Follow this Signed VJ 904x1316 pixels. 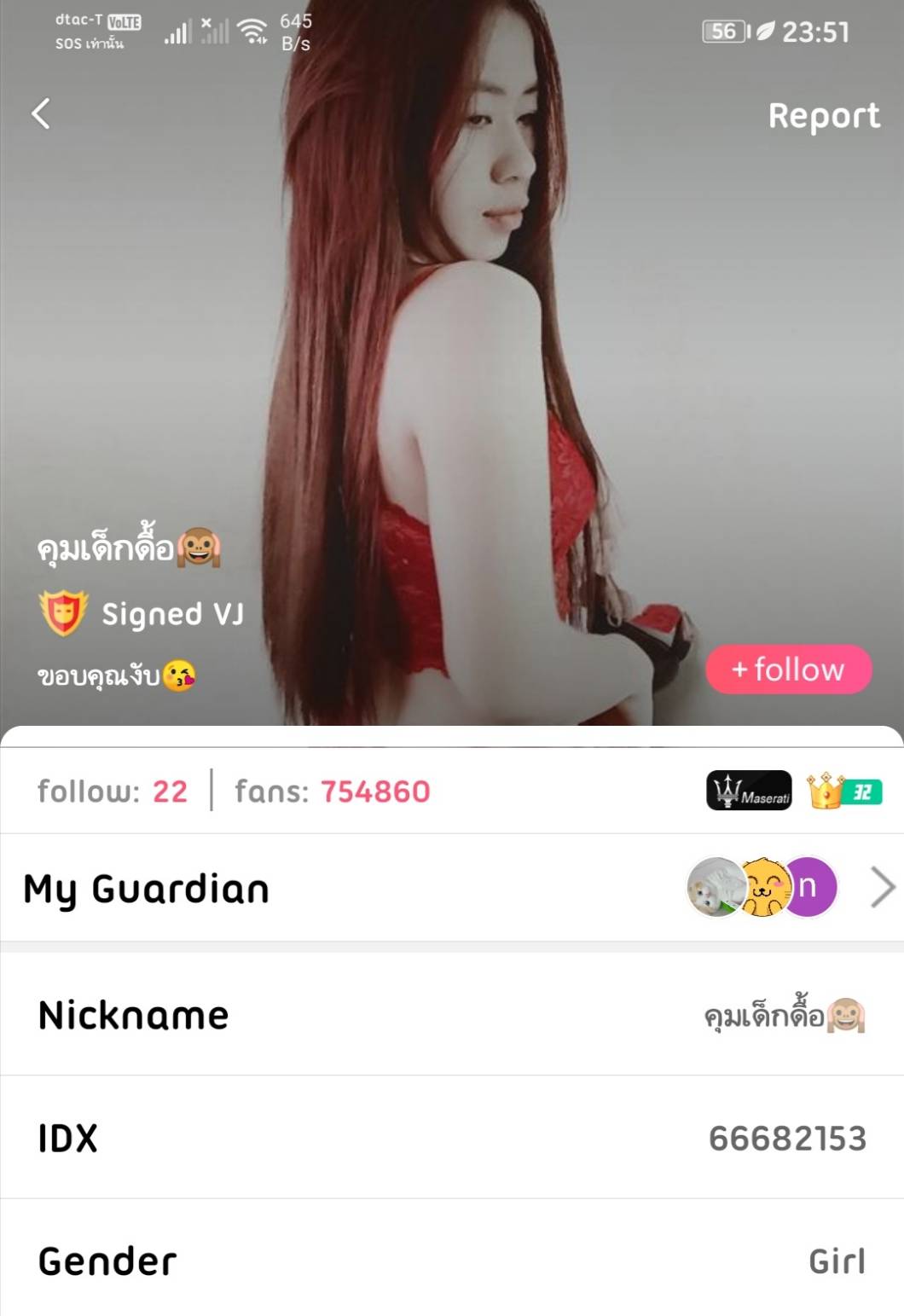tap(788, 670)
